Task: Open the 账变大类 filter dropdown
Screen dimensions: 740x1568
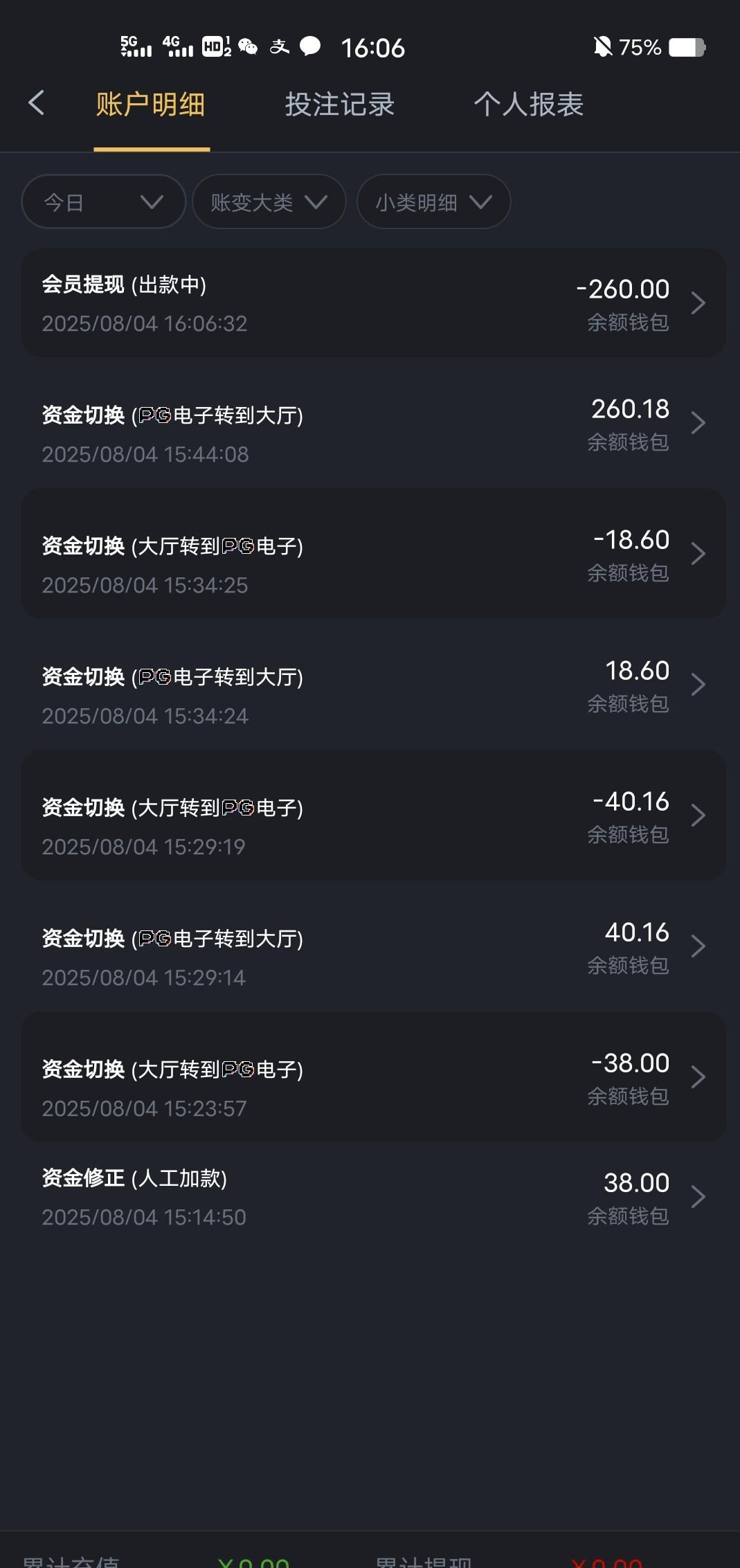Action: point(269,201)
